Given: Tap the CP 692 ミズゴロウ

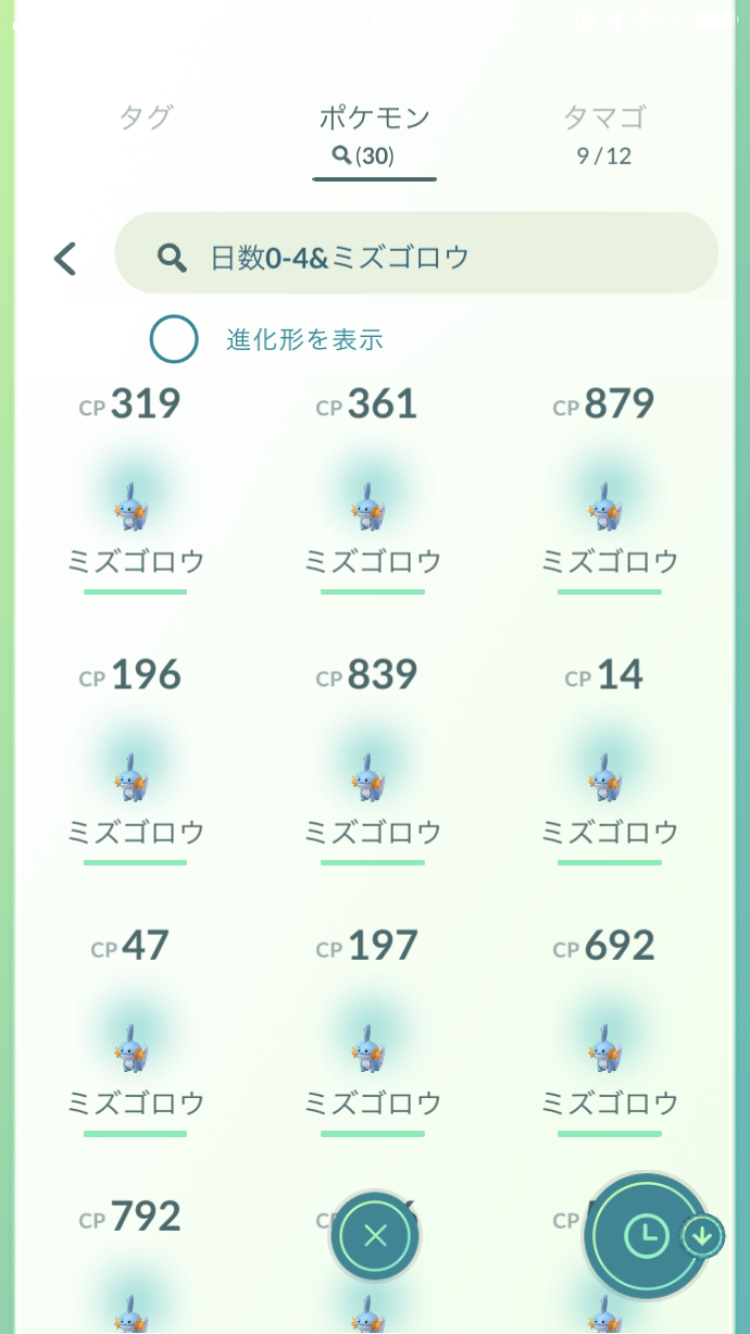Looking at the screenshot, I should [609, 1032].
